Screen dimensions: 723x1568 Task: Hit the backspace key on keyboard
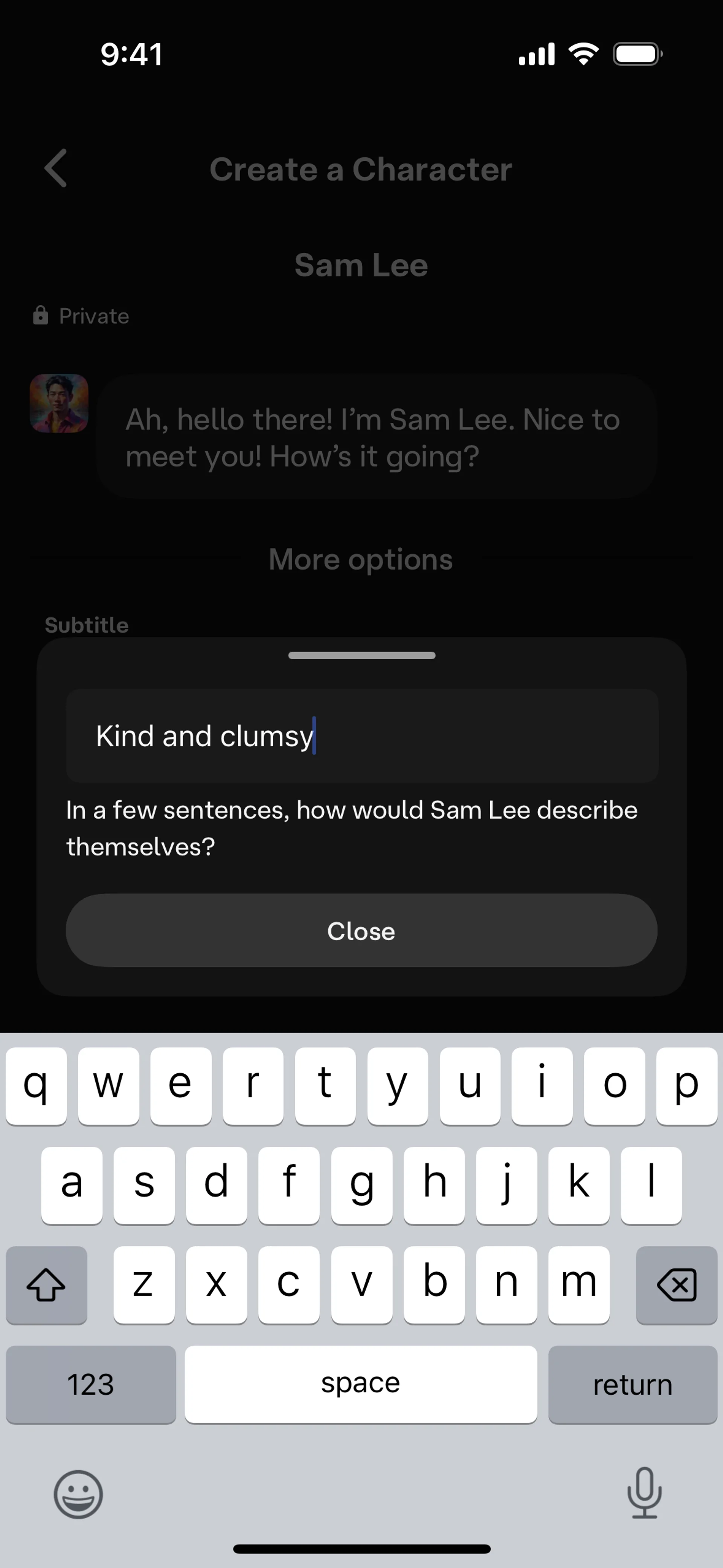676,1284
